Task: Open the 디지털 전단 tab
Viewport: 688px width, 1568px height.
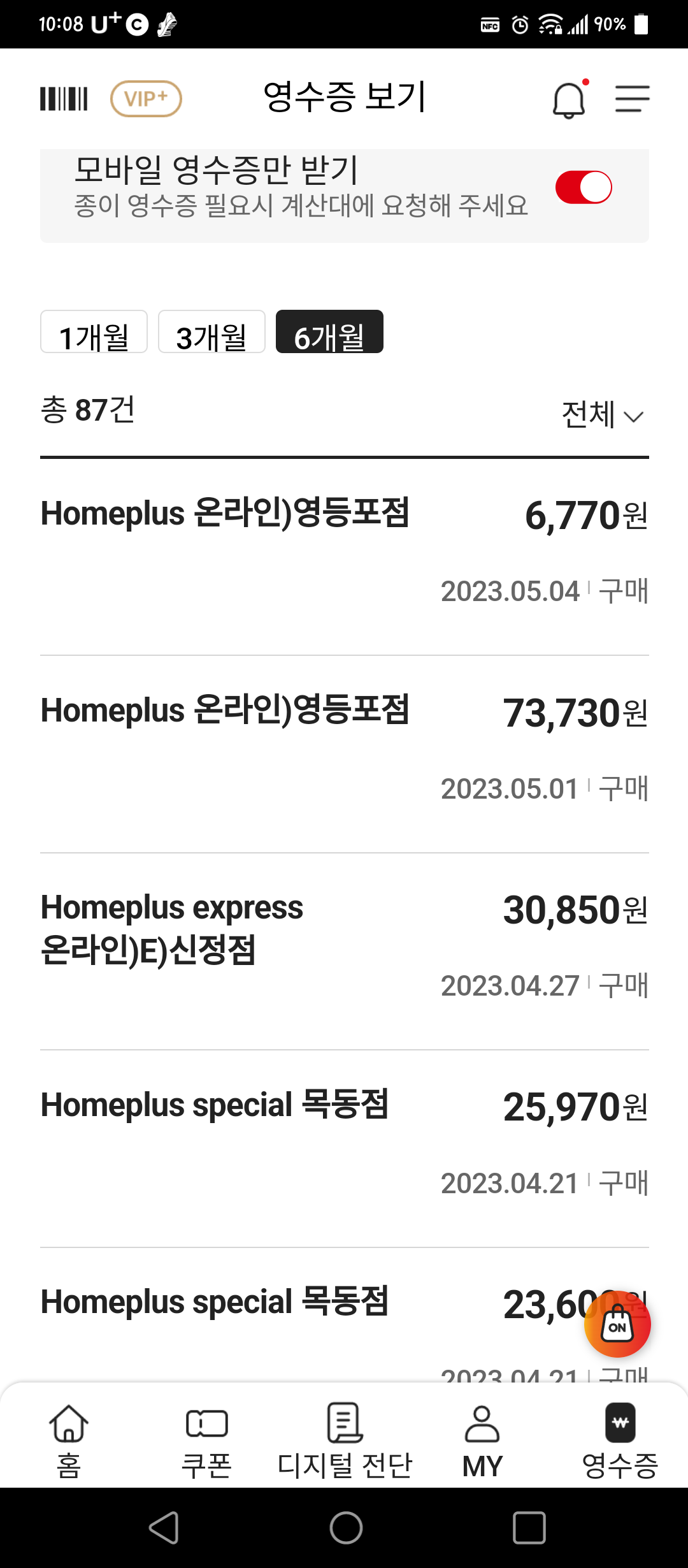Action: pyautogui.click(x=345, y=1441)
